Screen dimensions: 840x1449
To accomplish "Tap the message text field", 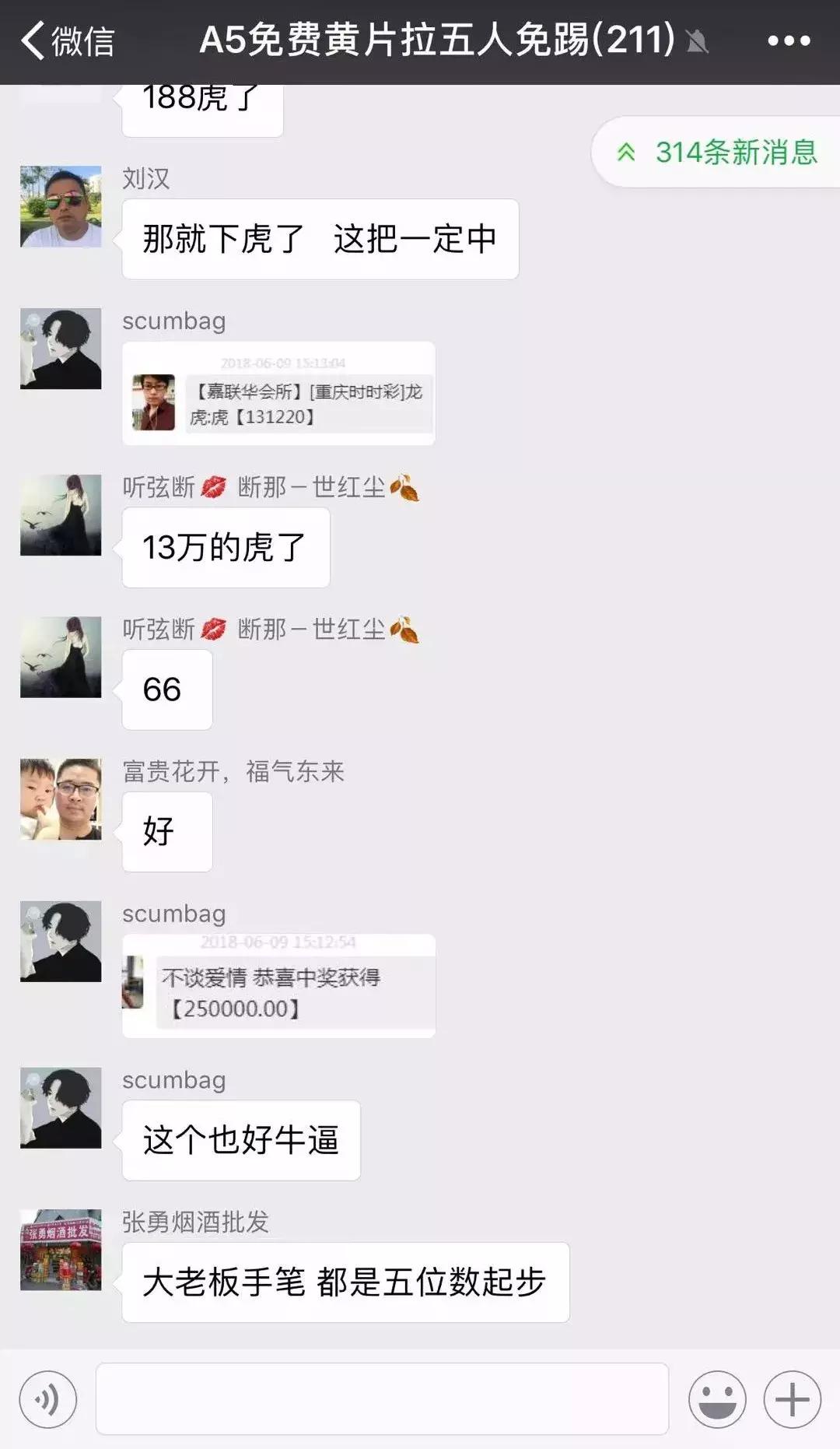I will pyautogui.click(x=382, y=1398).
